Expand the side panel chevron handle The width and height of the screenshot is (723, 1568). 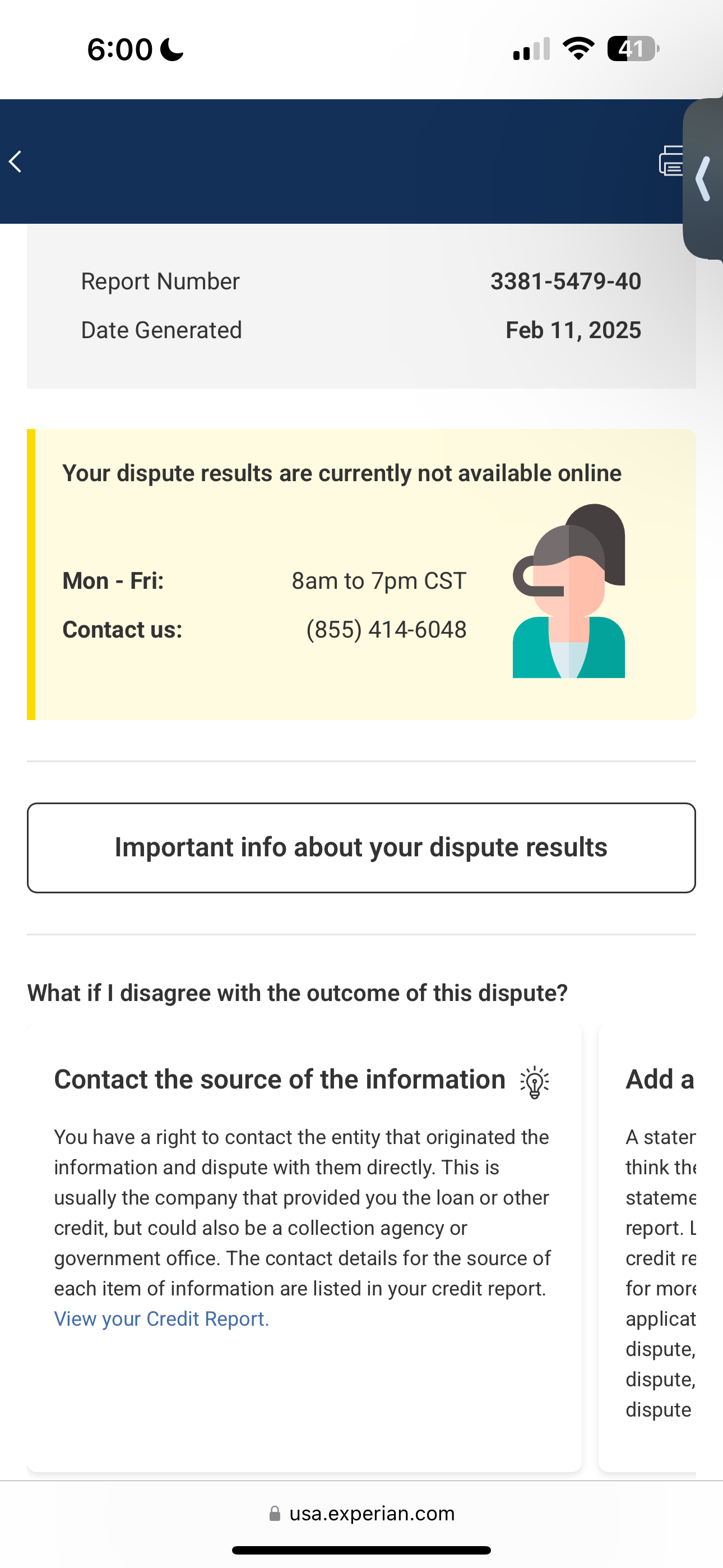coord(704,179)
